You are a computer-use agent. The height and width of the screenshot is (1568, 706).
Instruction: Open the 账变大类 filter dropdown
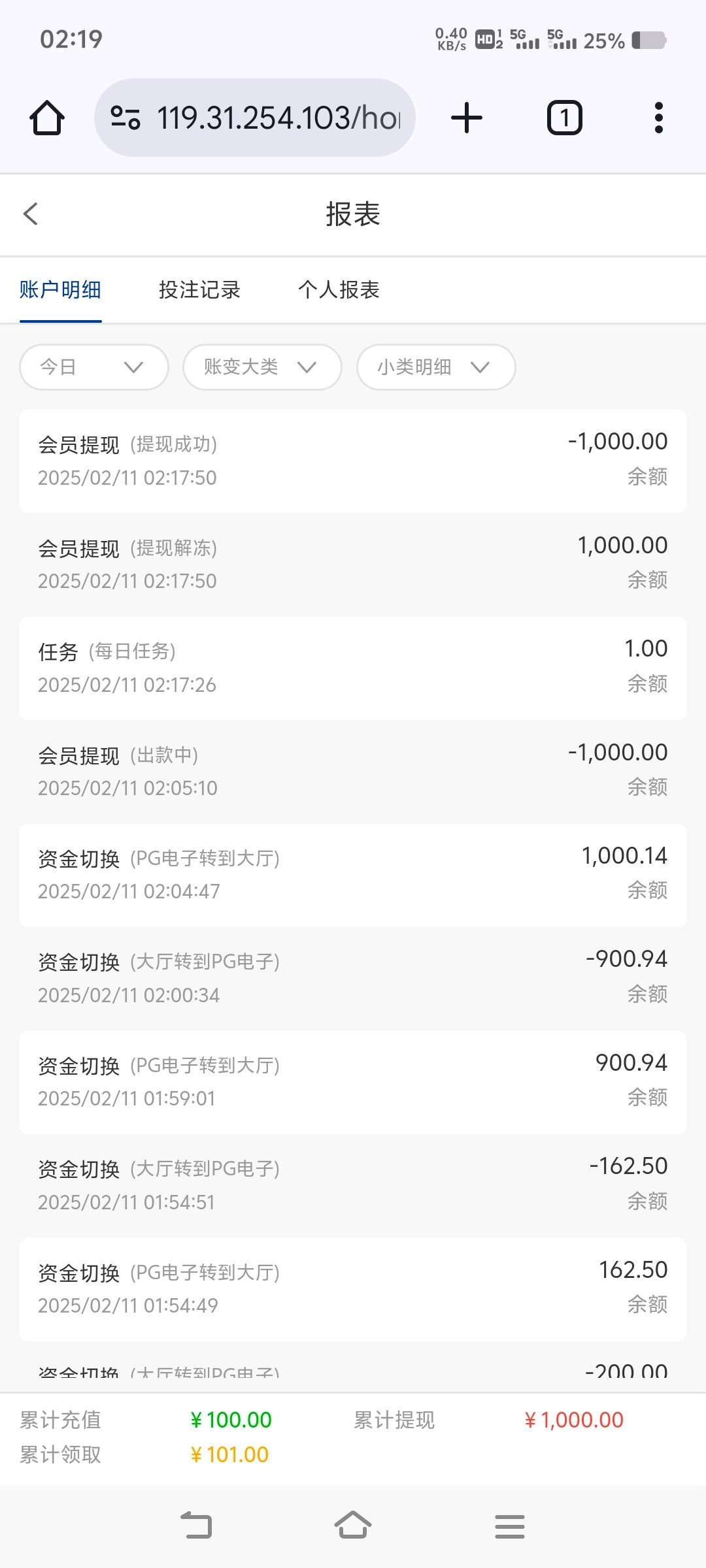(x=262, y=367)
